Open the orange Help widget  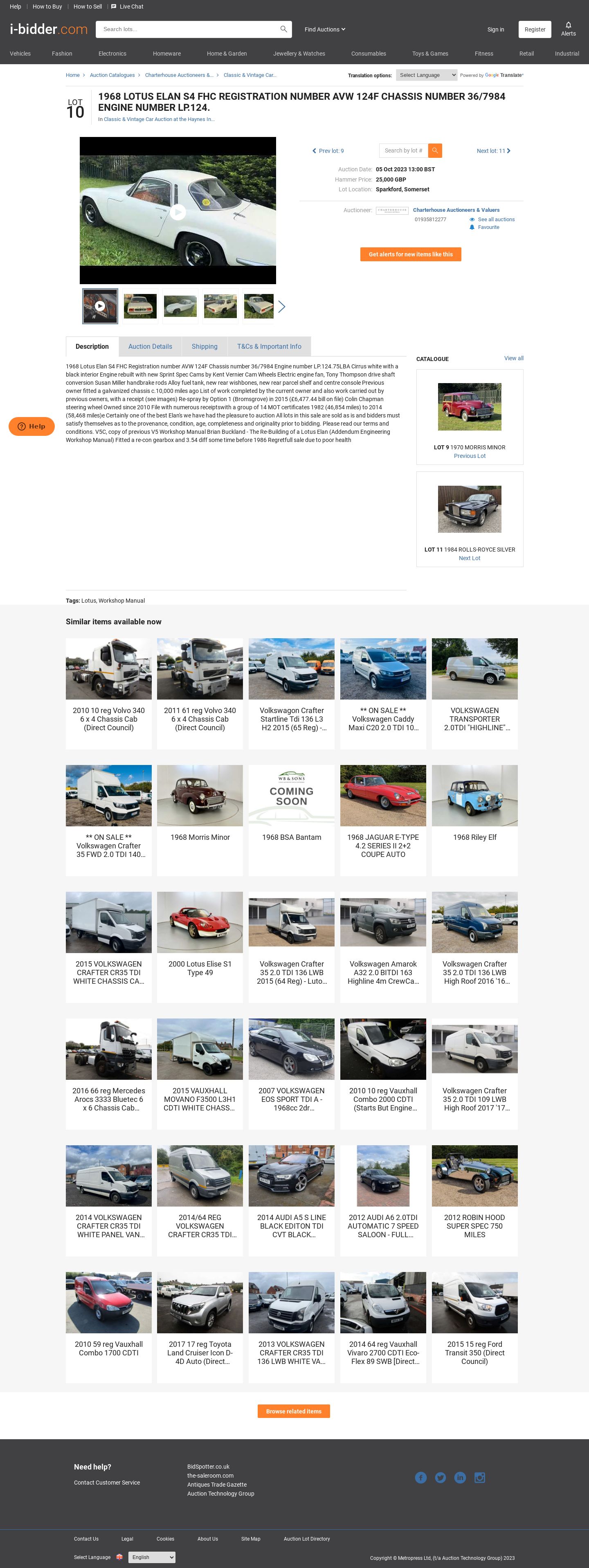(31, 426)
